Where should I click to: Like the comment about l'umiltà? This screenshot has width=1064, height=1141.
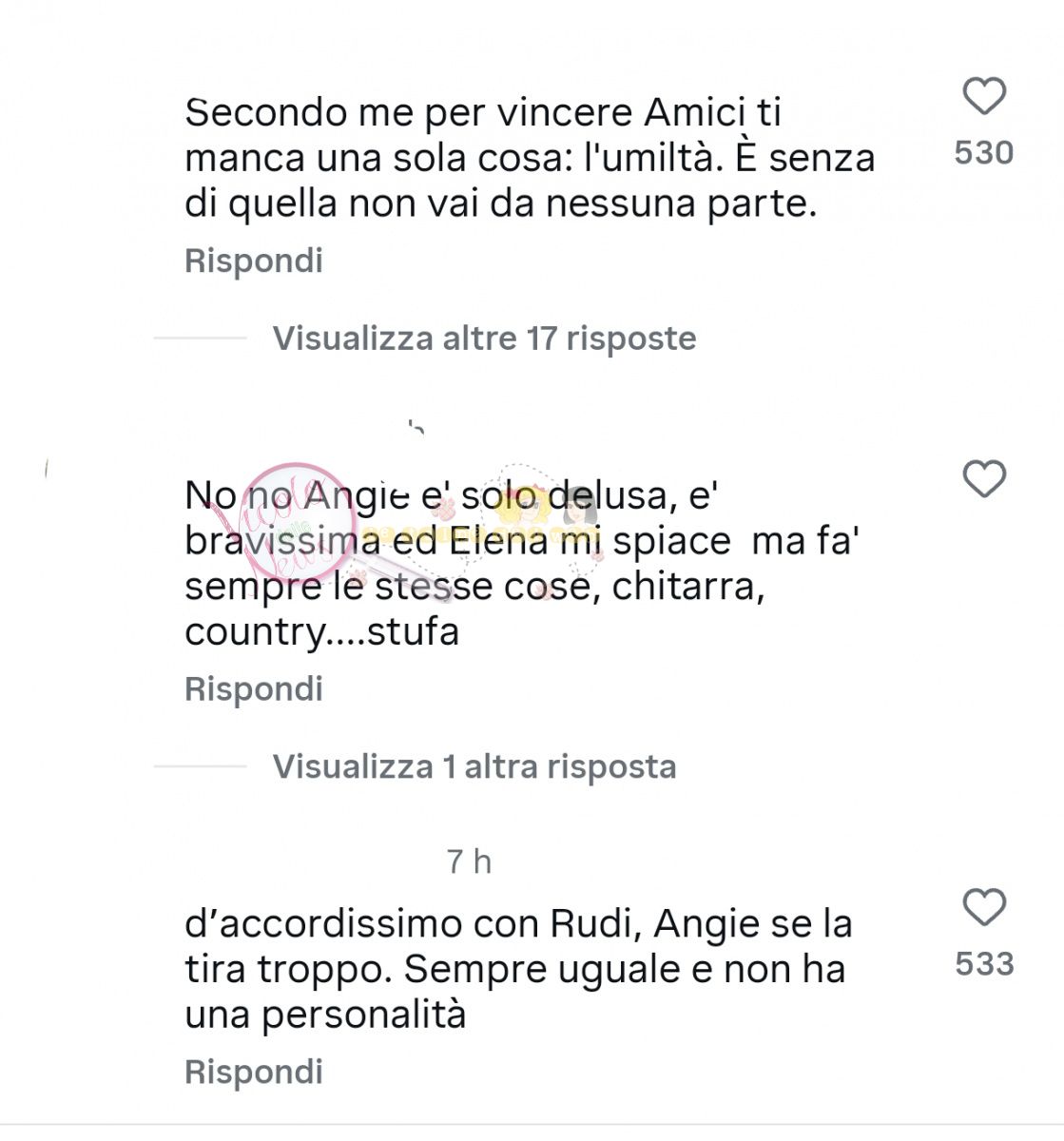click(x=984, y=97)
